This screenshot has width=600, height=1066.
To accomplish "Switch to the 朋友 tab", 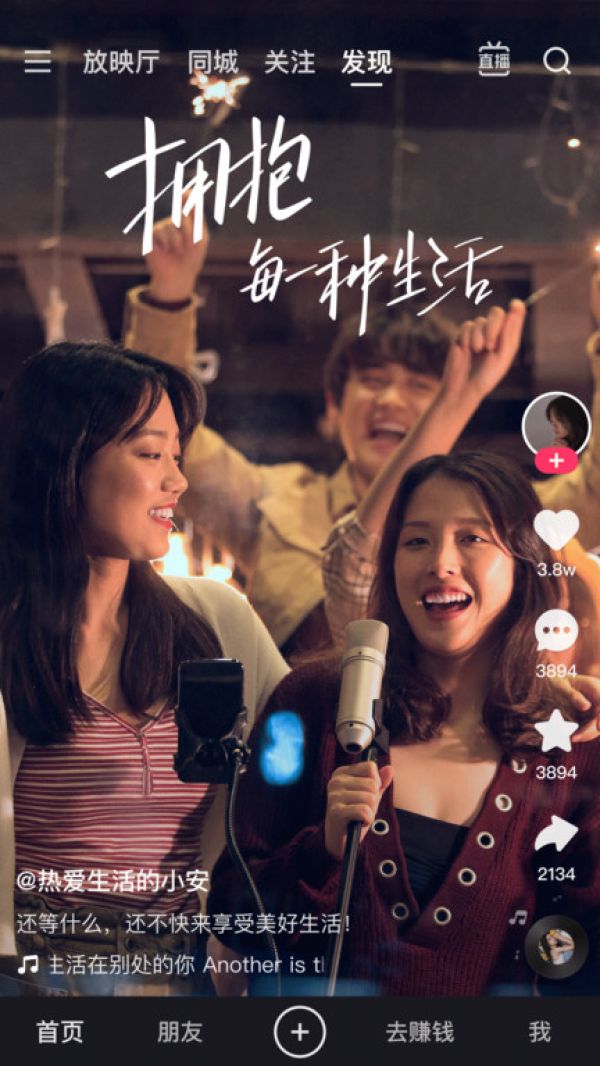I will pos(180,1032).
